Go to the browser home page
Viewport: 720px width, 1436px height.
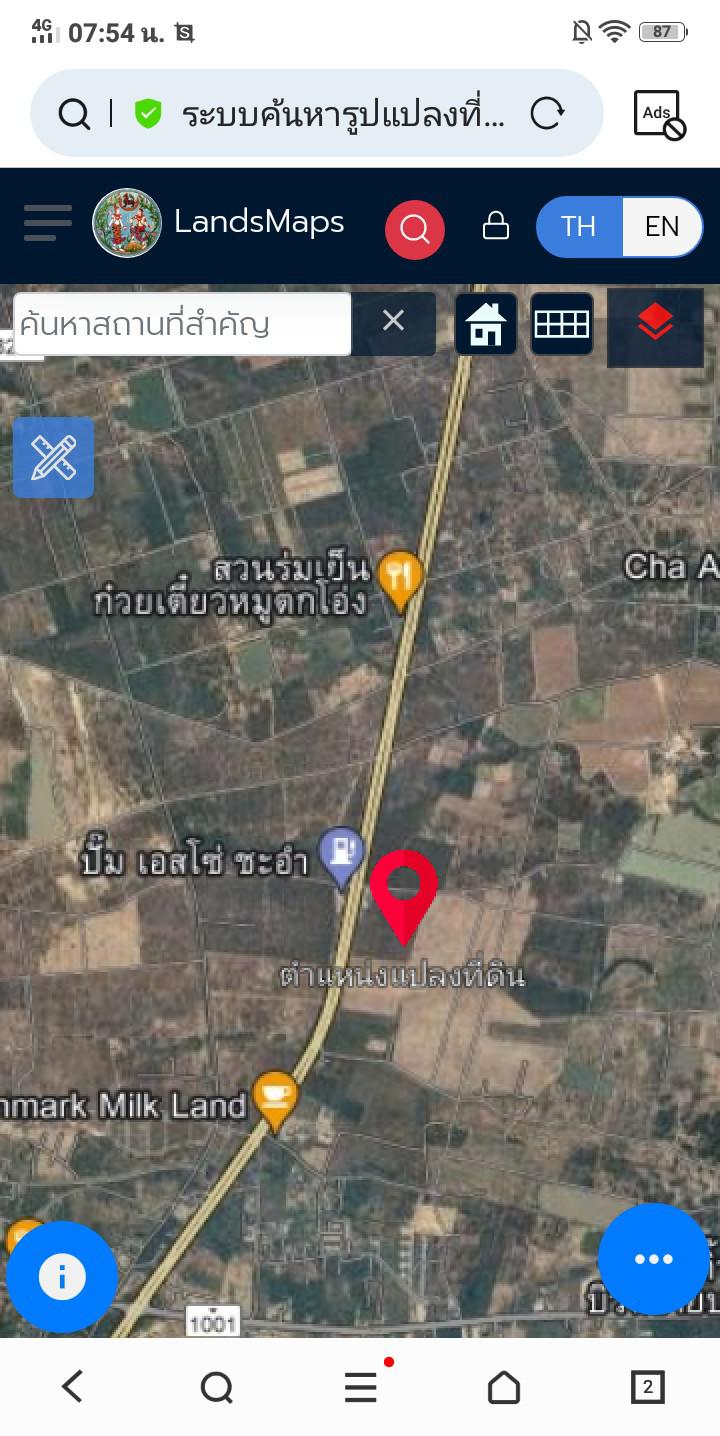(x=504, y=1387)
